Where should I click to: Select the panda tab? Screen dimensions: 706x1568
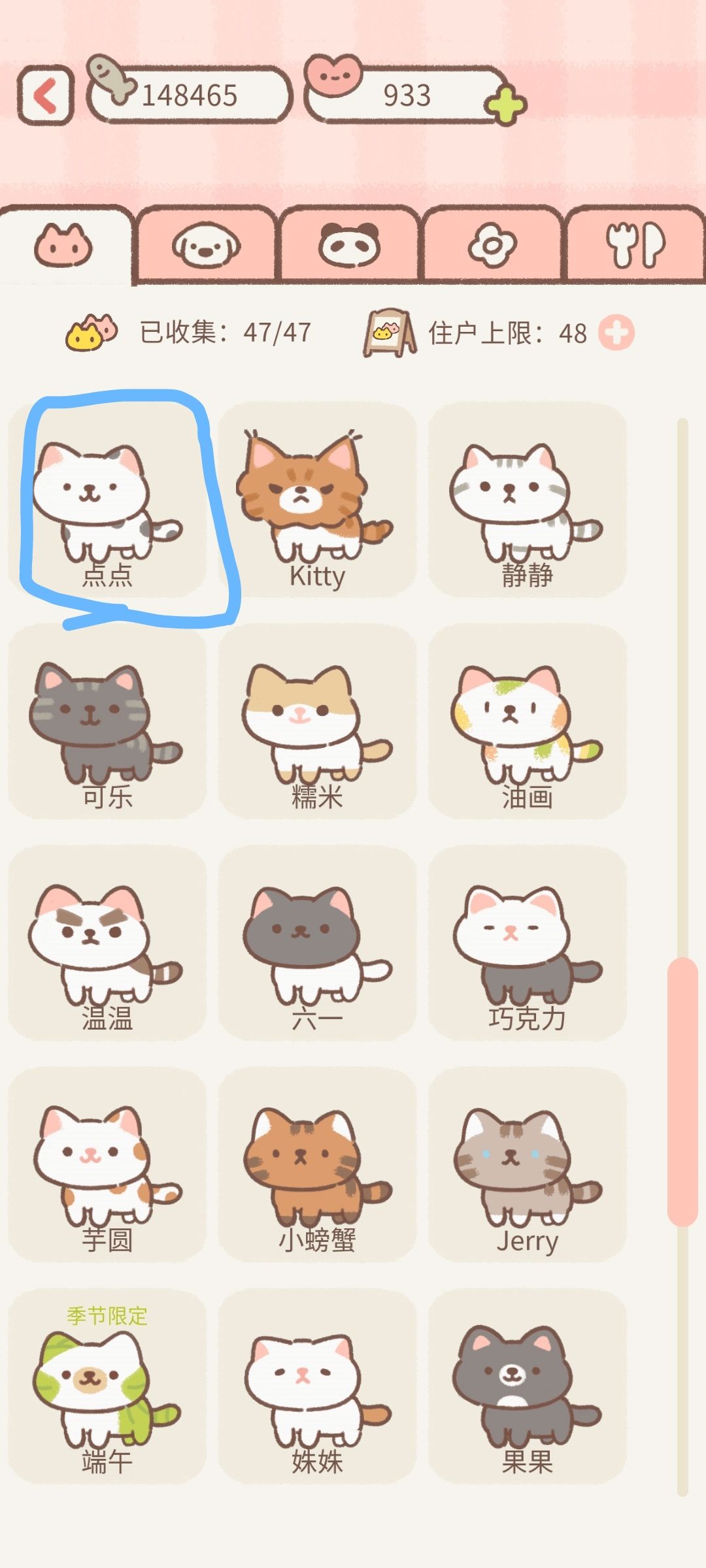coord(350,245)
